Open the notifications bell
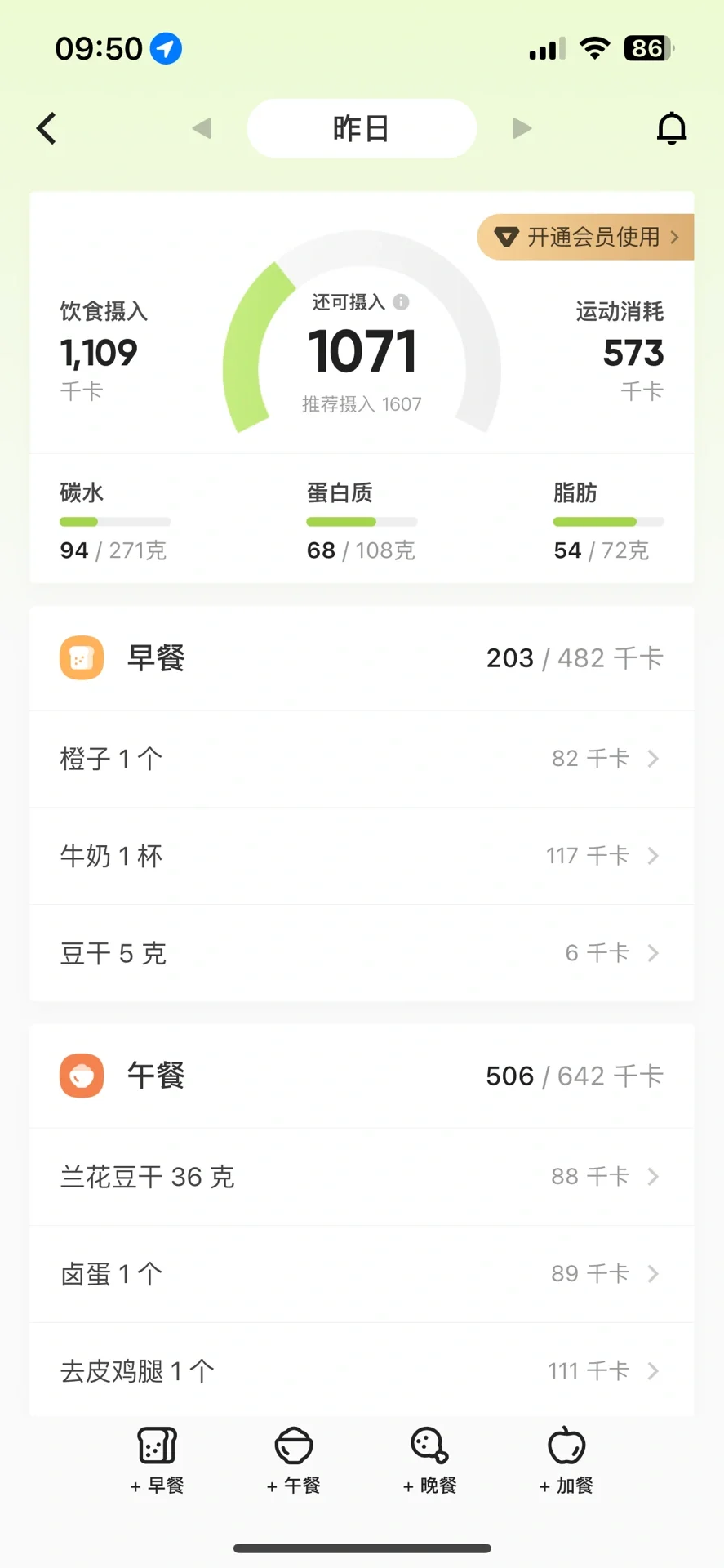Screen dimensions: 724x1568 tap(672, 128)
